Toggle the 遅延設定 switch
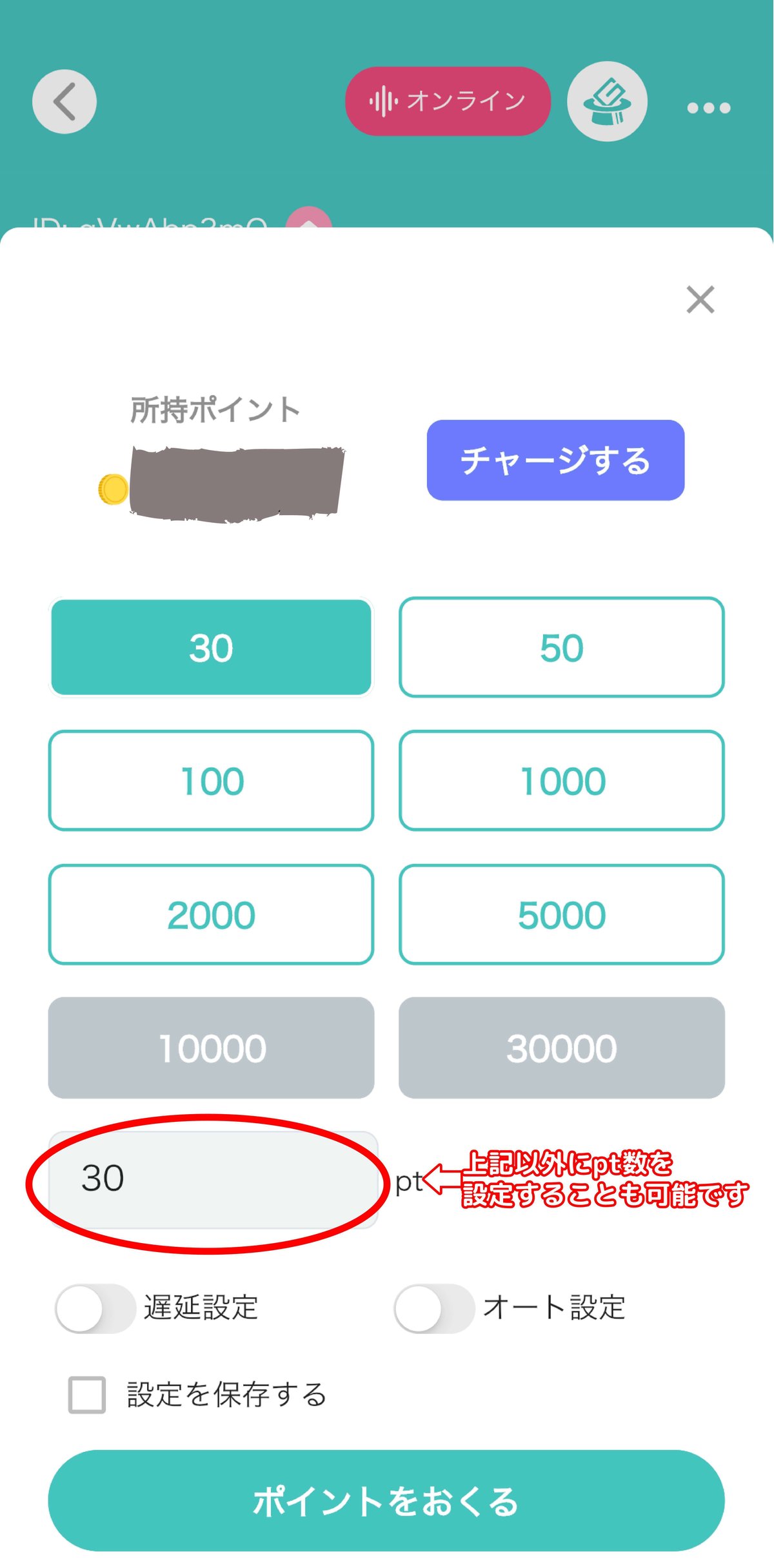 pyautogui.click(x=95, y=1308)
